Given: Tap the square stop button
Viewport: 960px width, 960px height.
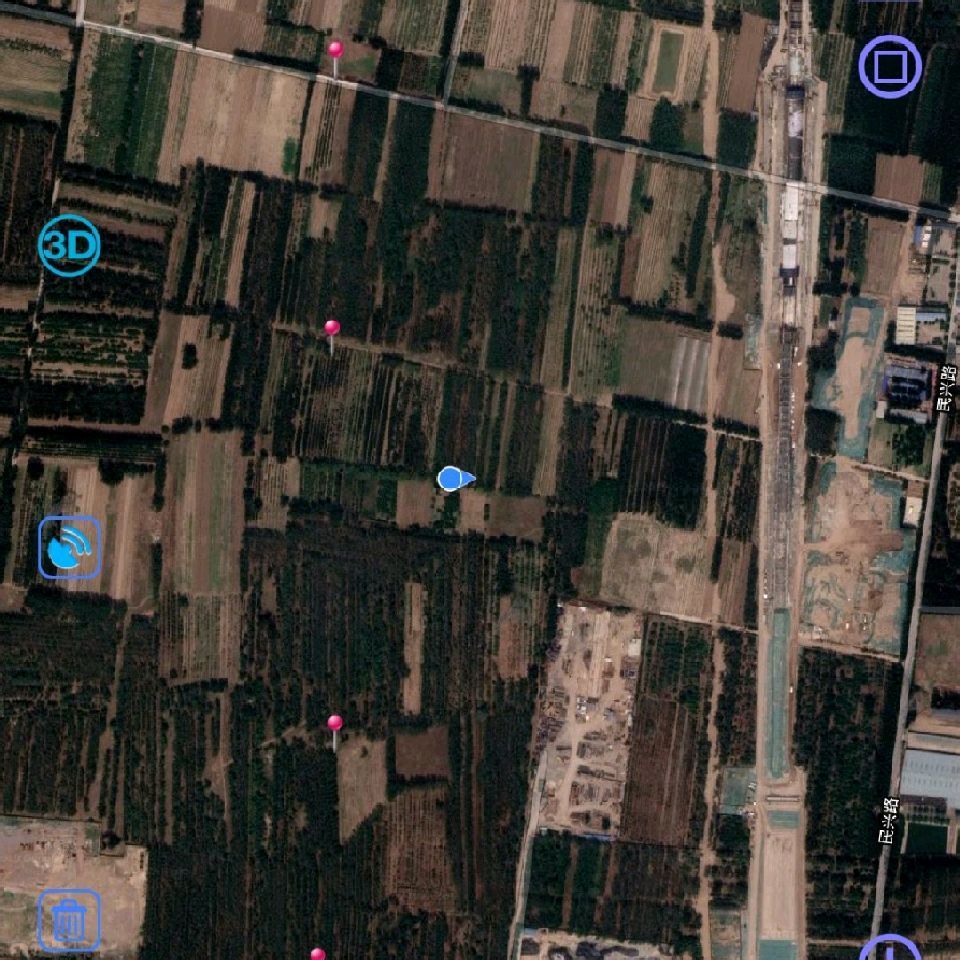Looking at the screenshot, I should click(x=890, y=66).
